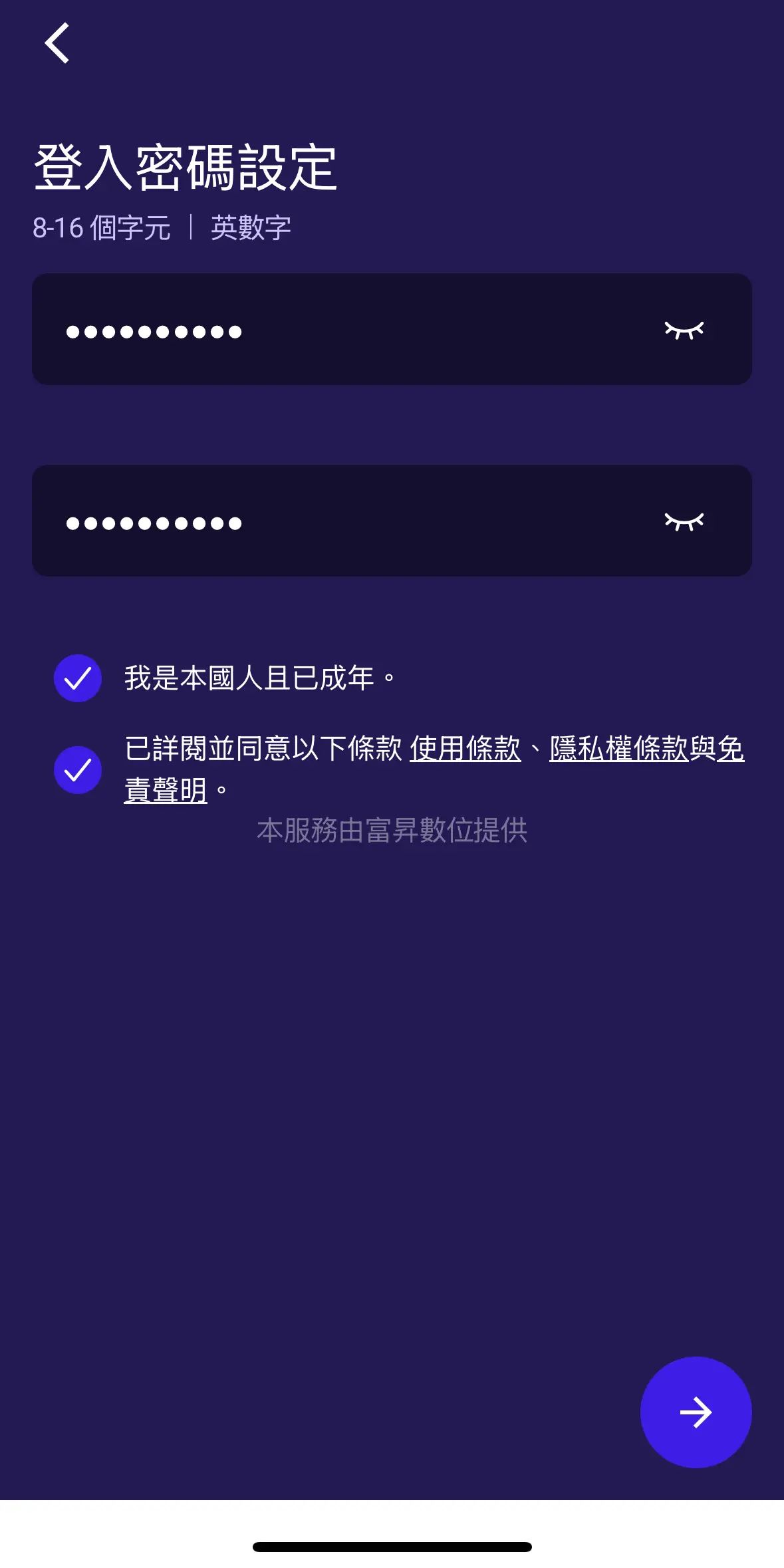Uncheck the 已詳閱並同意以下條款 checkbox
The width and height of the screenshot is (784, 1568).
click(78, 770)
